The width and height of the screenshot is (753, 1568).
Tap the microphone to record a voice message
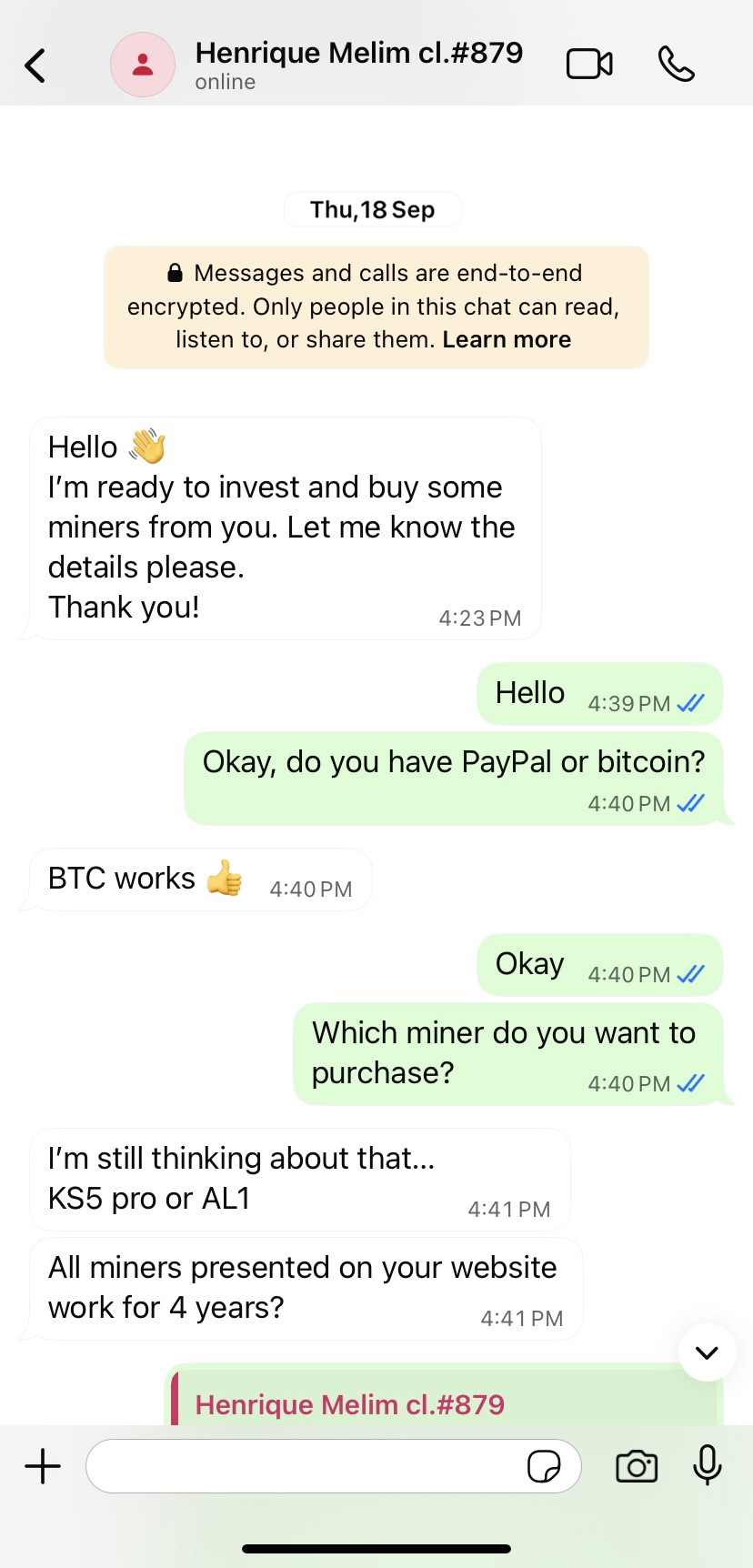[707, 1464]
